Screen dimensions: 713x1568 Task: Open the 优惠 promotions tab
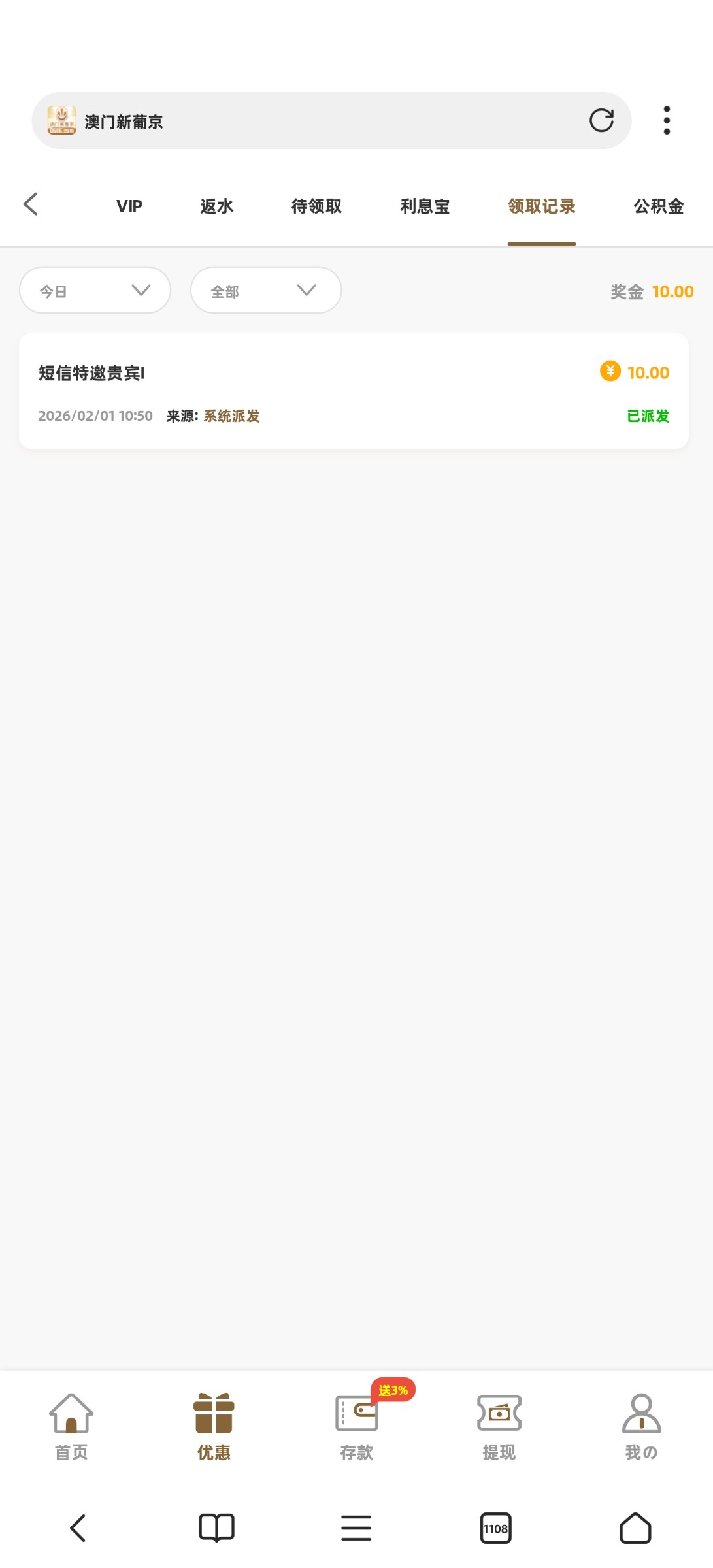coord(214,1426)
